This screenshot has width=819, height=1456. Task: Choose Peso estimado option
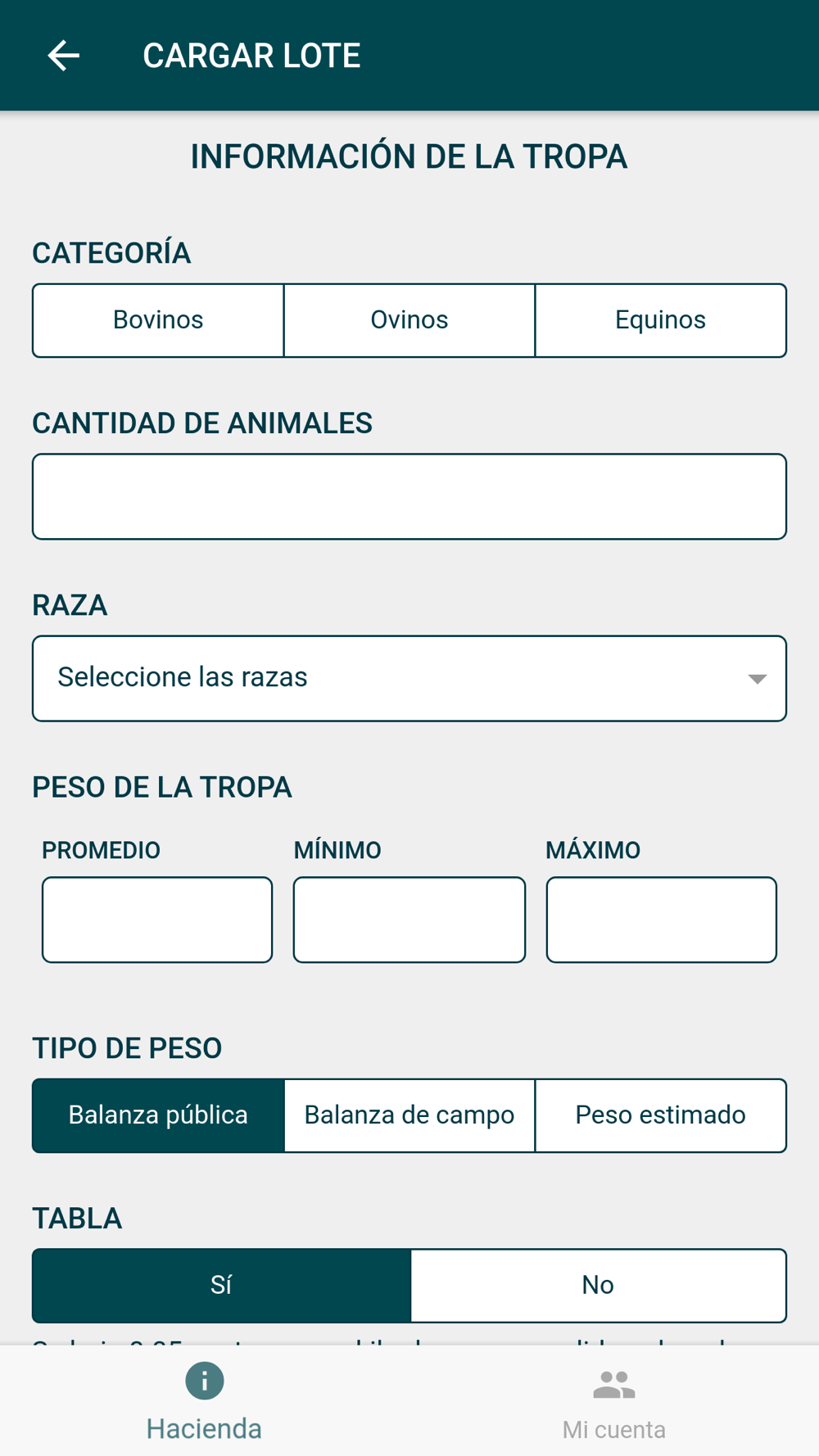660,1115
